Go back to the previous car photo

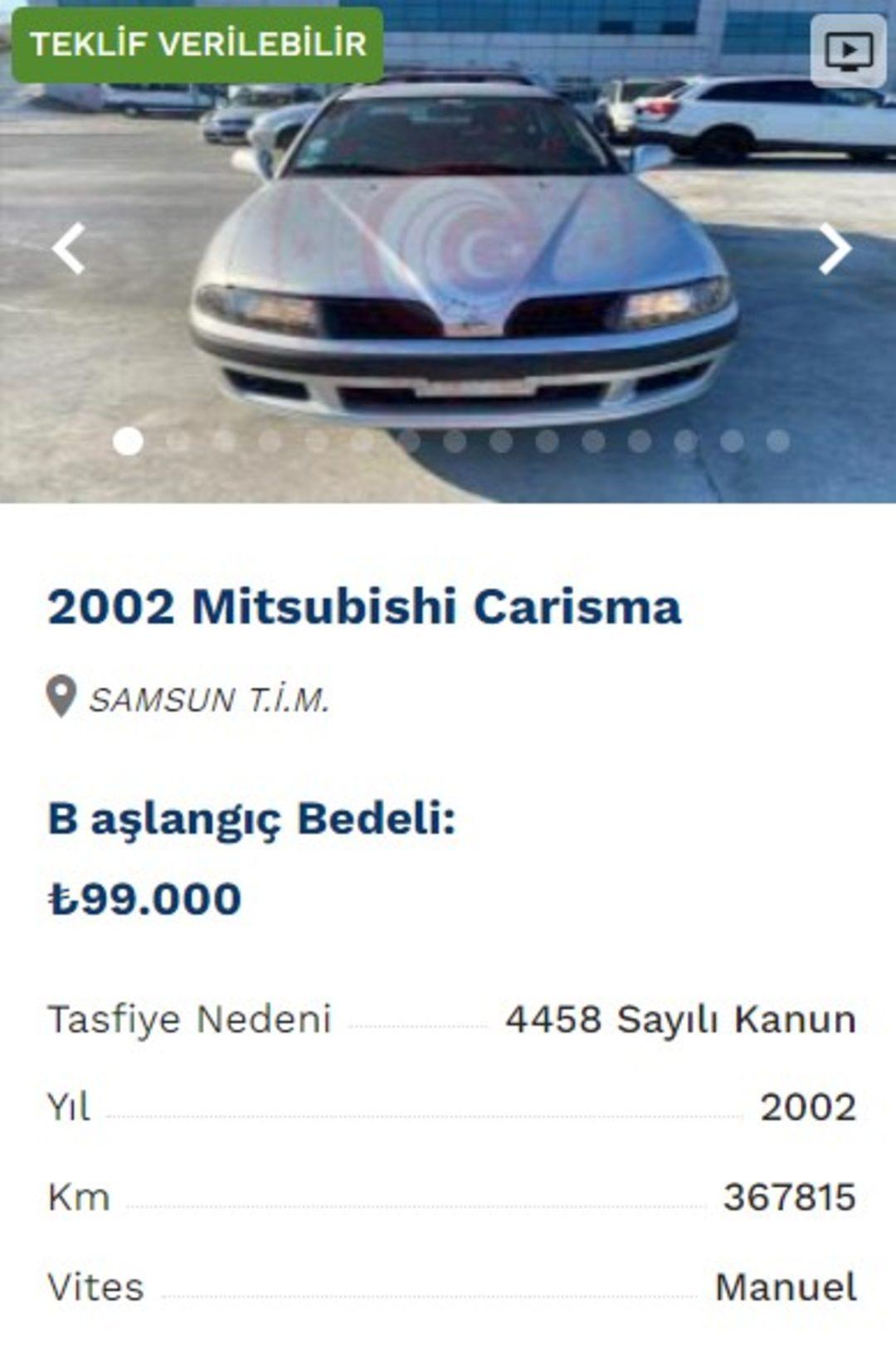[x=69, y=249]
